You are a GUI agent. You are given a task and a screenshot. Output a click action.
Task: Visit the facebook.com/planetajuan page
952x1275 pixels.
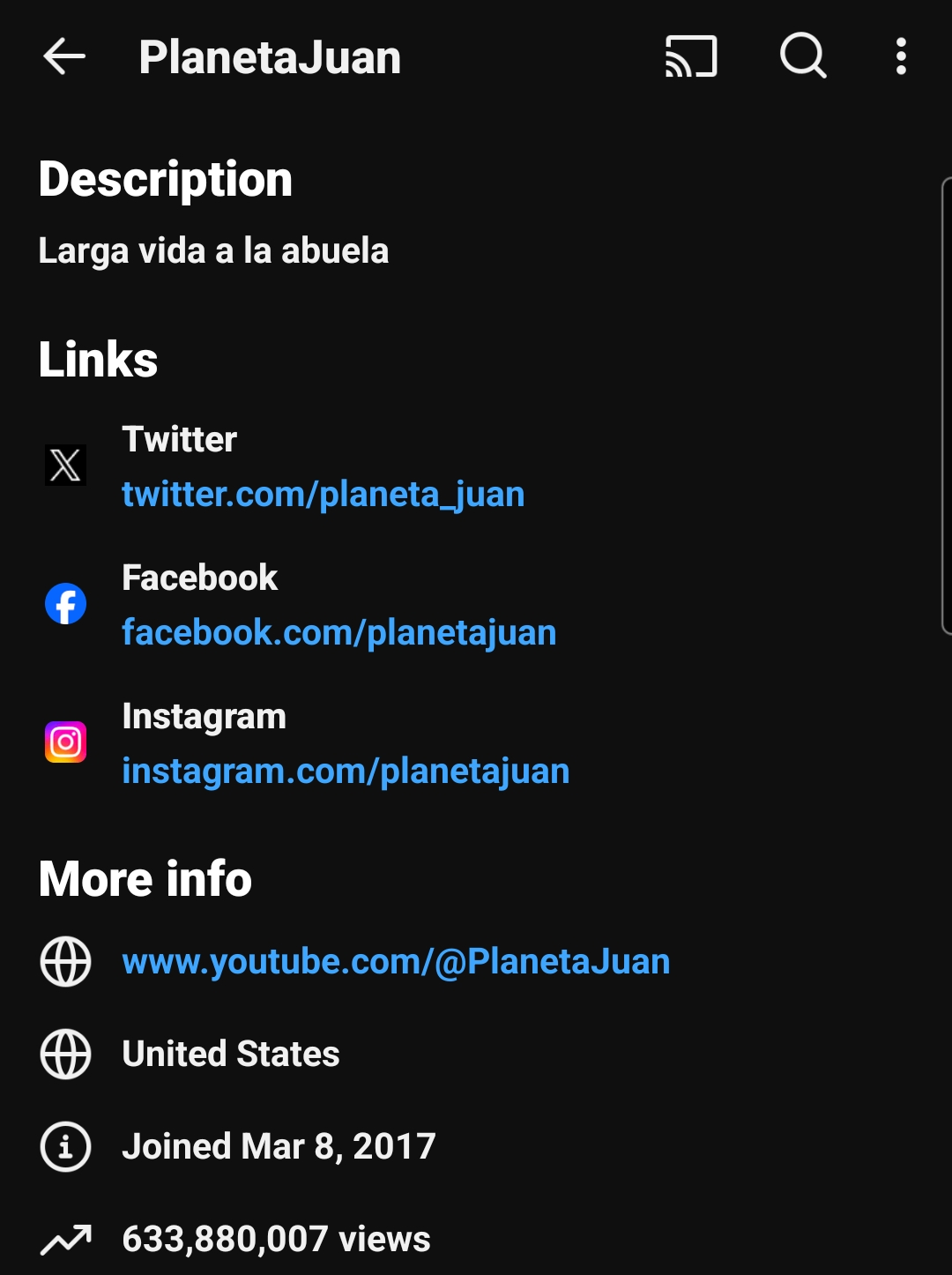click(338, 633)
